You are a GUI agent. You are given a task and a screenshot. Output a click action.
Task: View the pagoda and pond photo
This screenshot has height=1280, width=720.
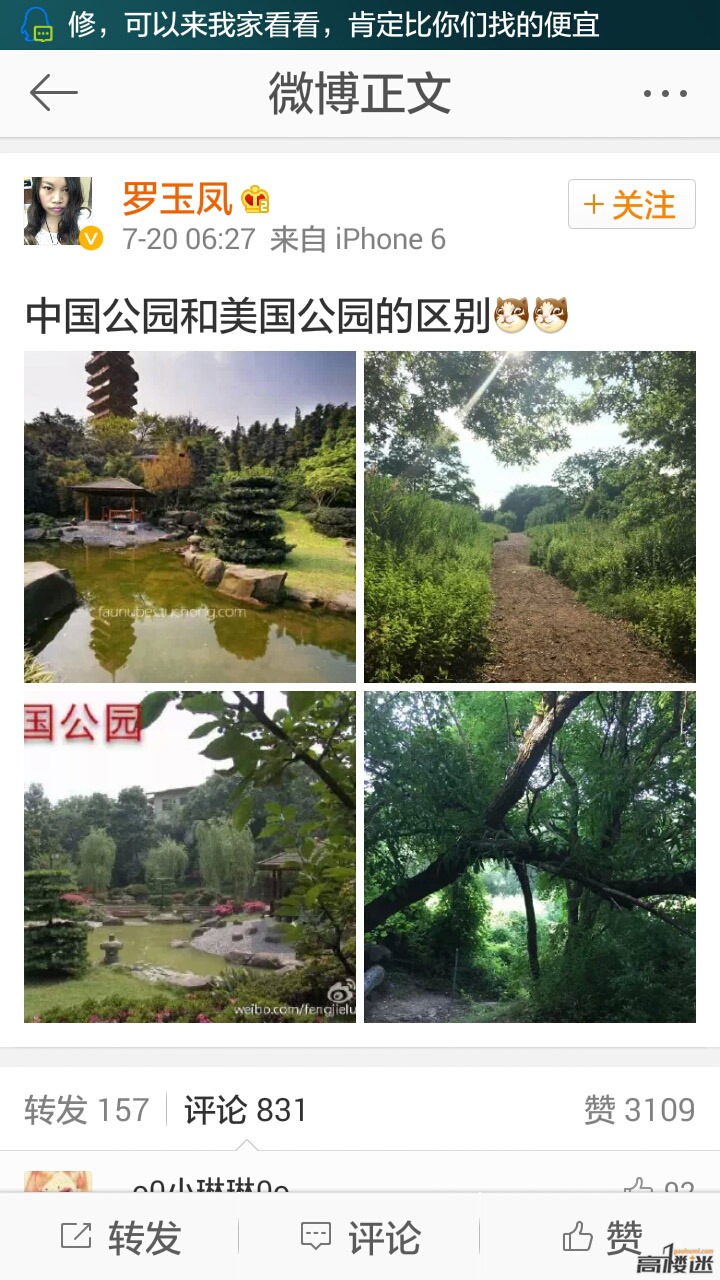(190, 516)
